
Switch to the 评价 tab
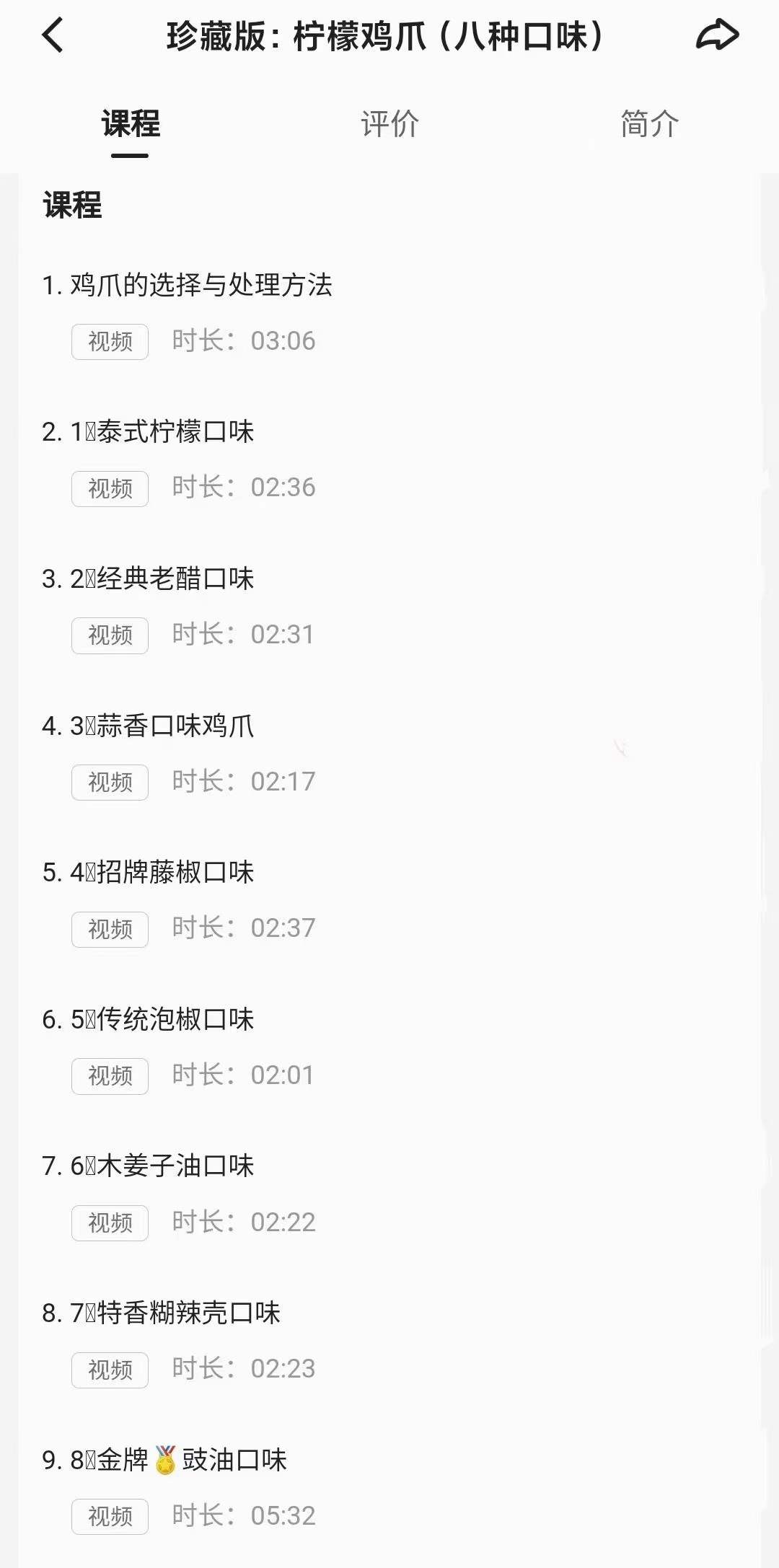(x=389, y=123)
